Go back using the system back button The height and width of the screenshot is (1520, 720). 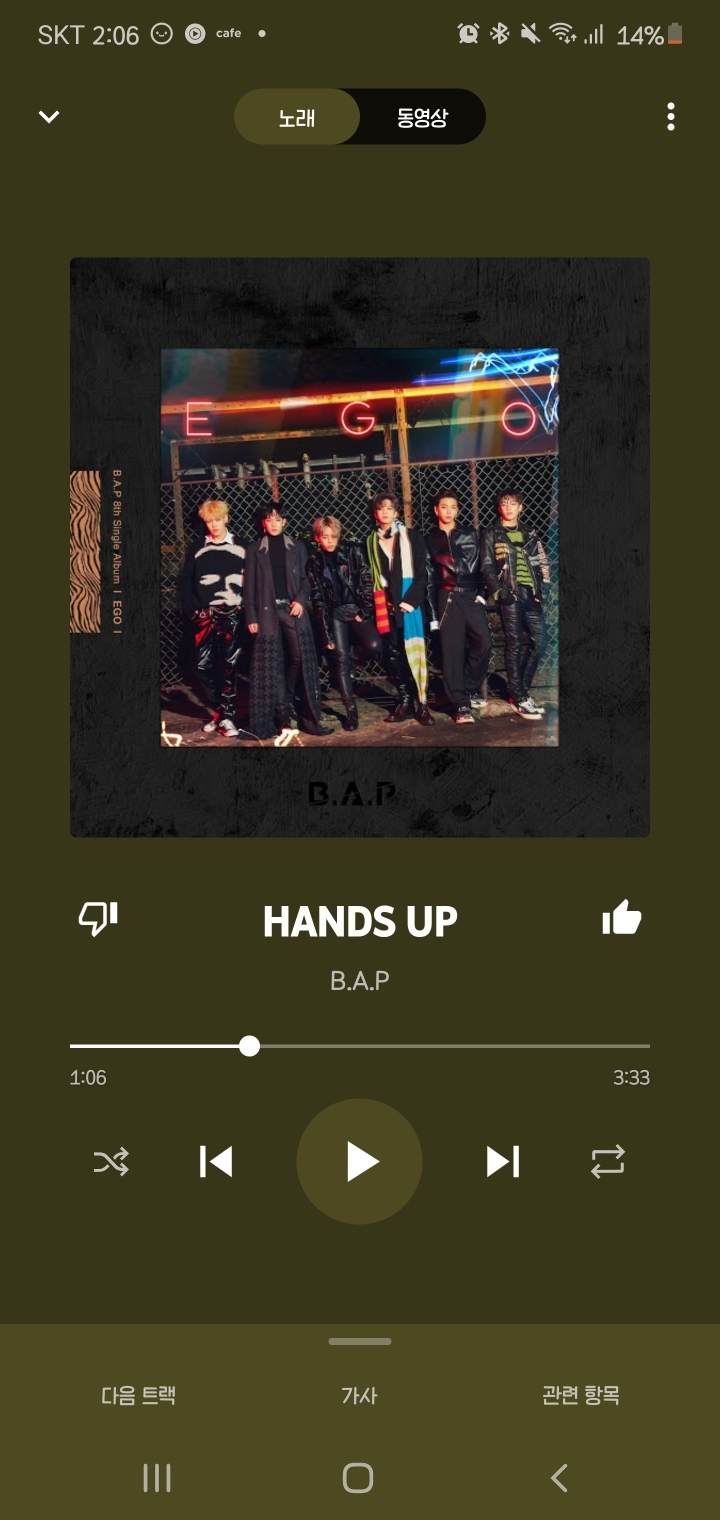[x=560, y=1478]
